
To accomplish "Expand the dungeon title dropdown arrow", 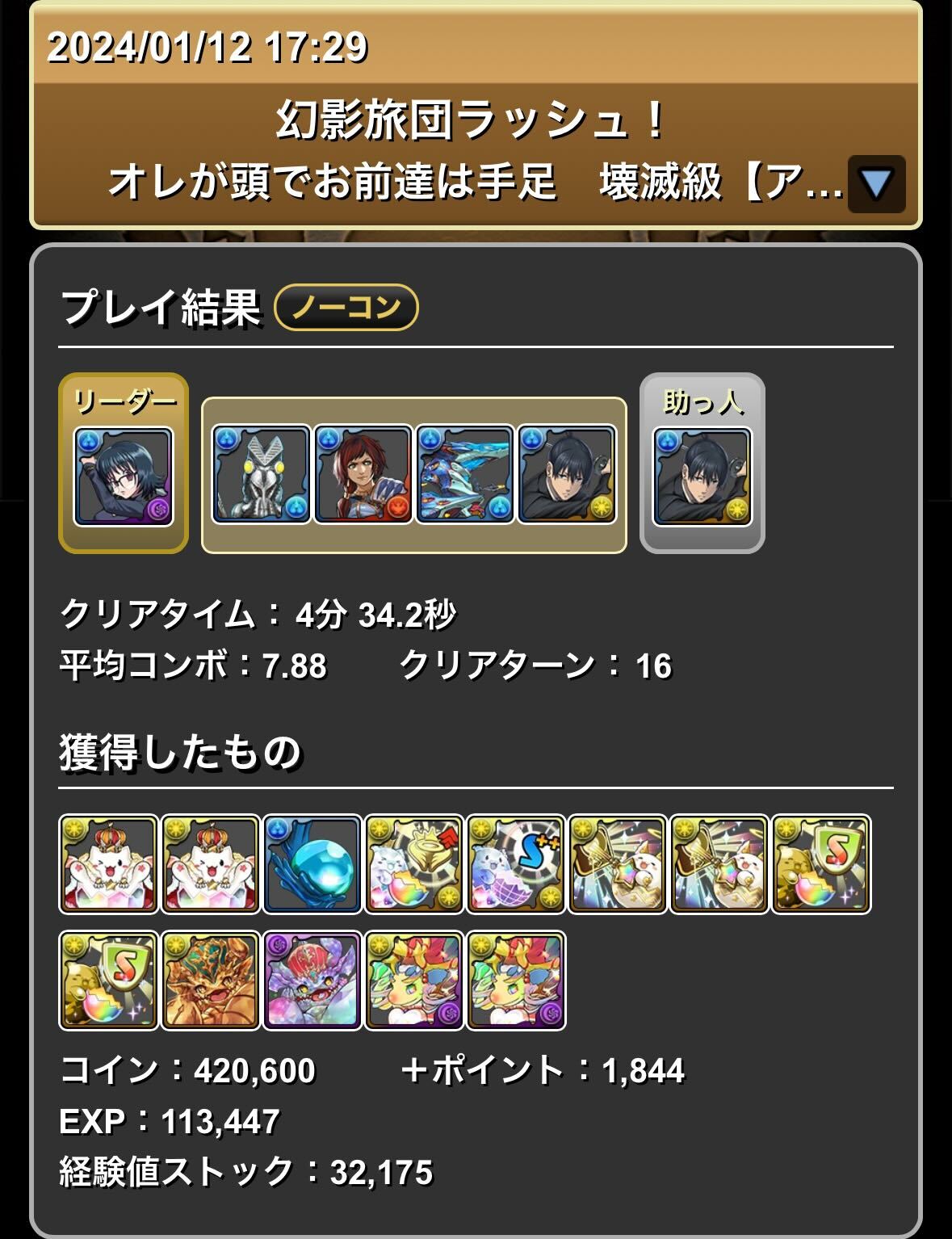I will click(x=876, y=184).
